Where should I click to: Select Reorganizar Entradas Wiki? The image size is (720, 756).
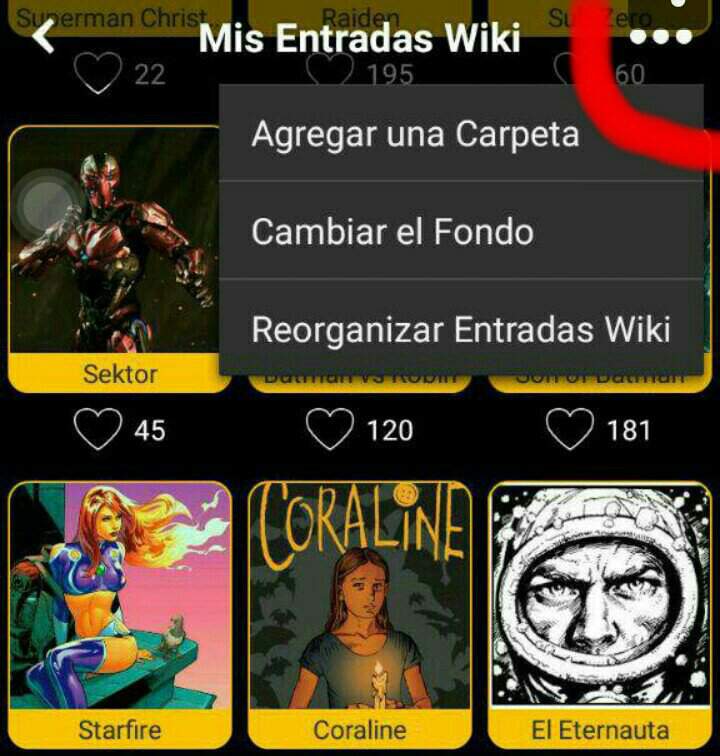point(460,329)
